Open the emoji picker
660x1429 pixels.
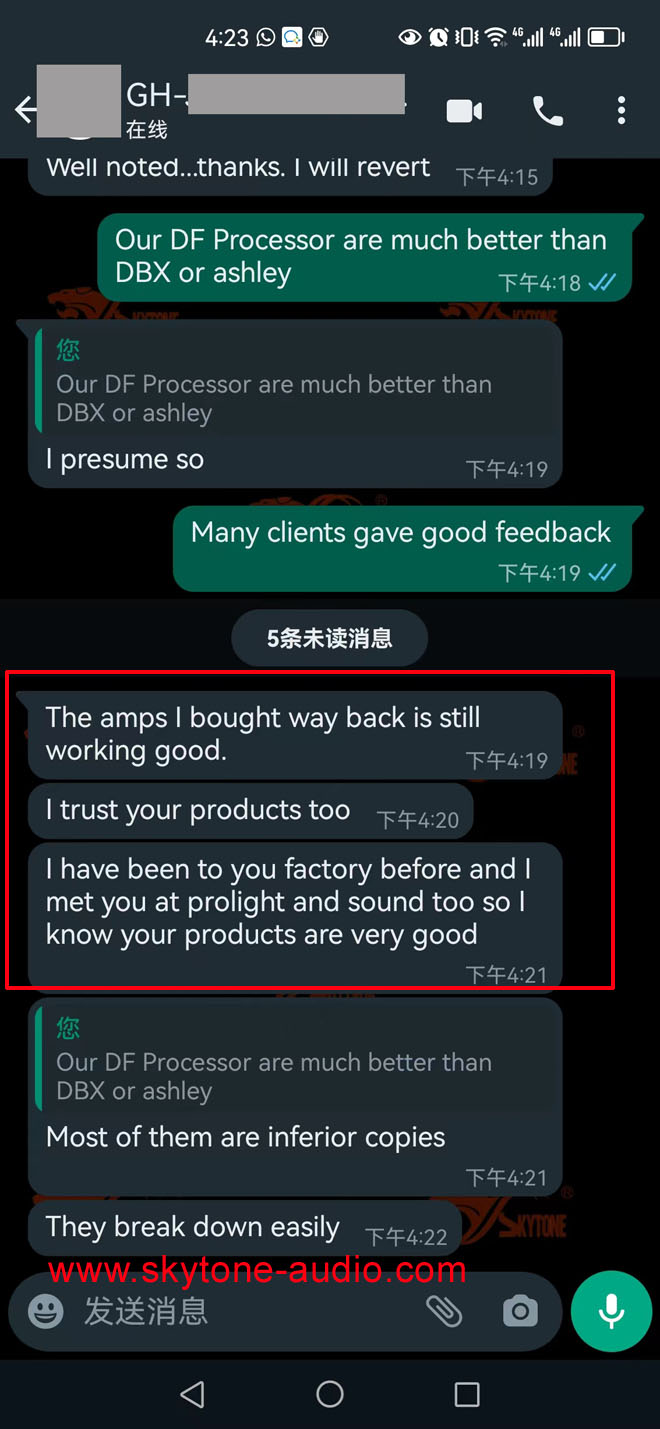[46, 1311]
